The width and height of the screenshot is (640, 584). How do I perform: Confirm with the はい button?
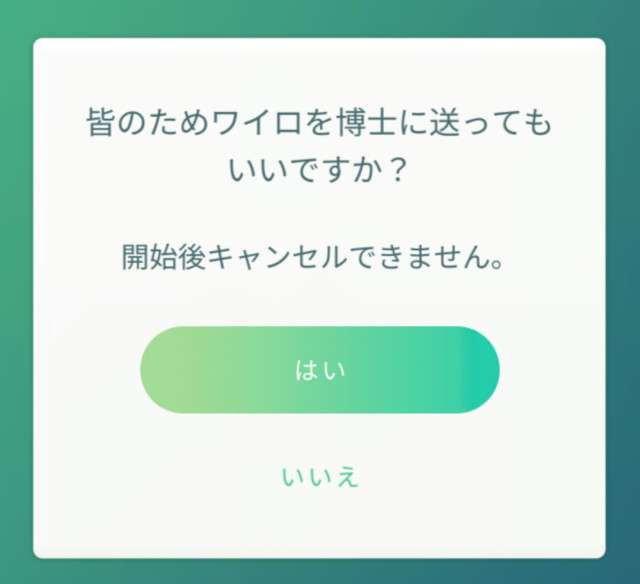(319, 370)
